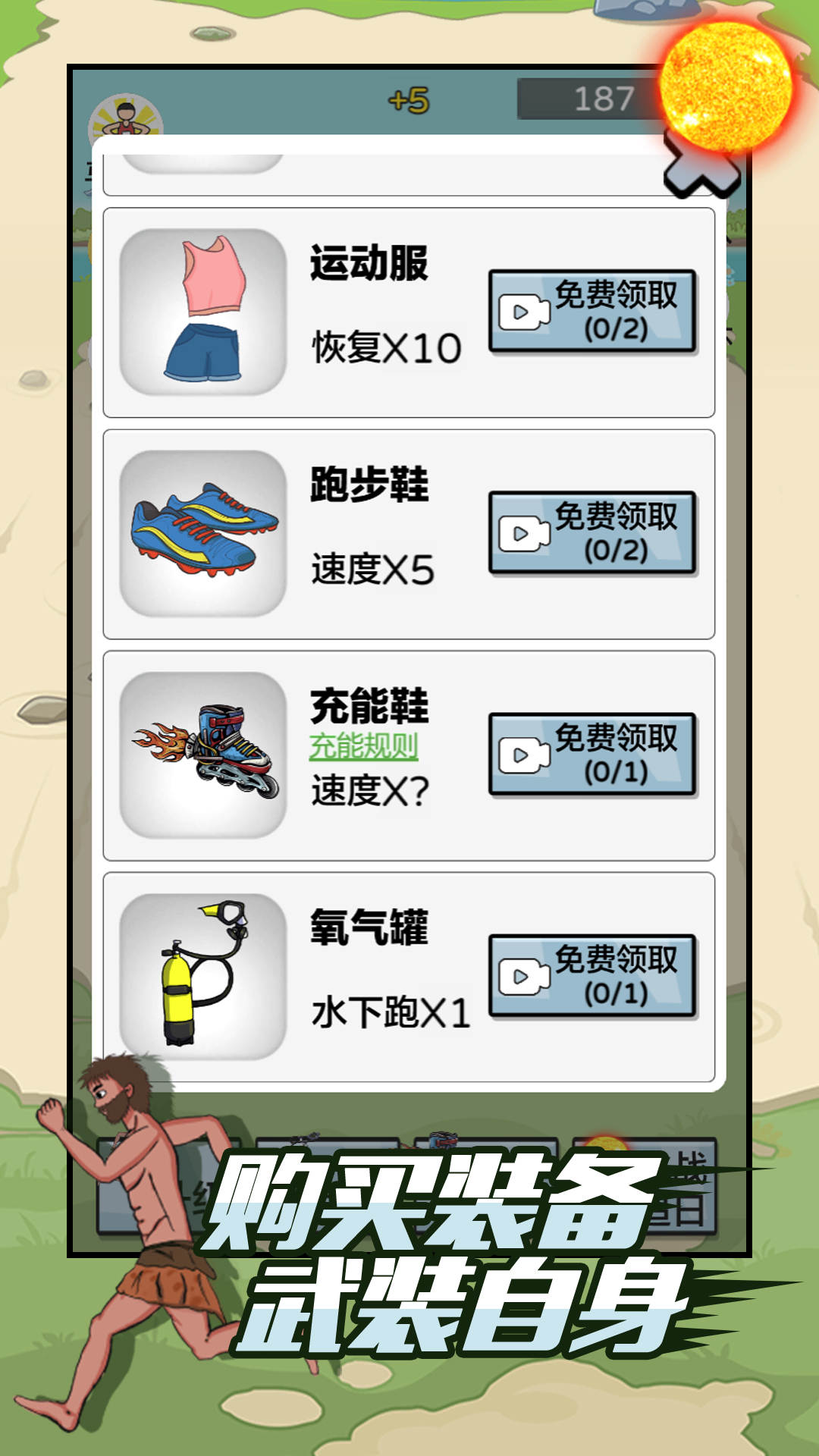
Task: Click the 187 coin counter at the top
Action: point(603,99)
